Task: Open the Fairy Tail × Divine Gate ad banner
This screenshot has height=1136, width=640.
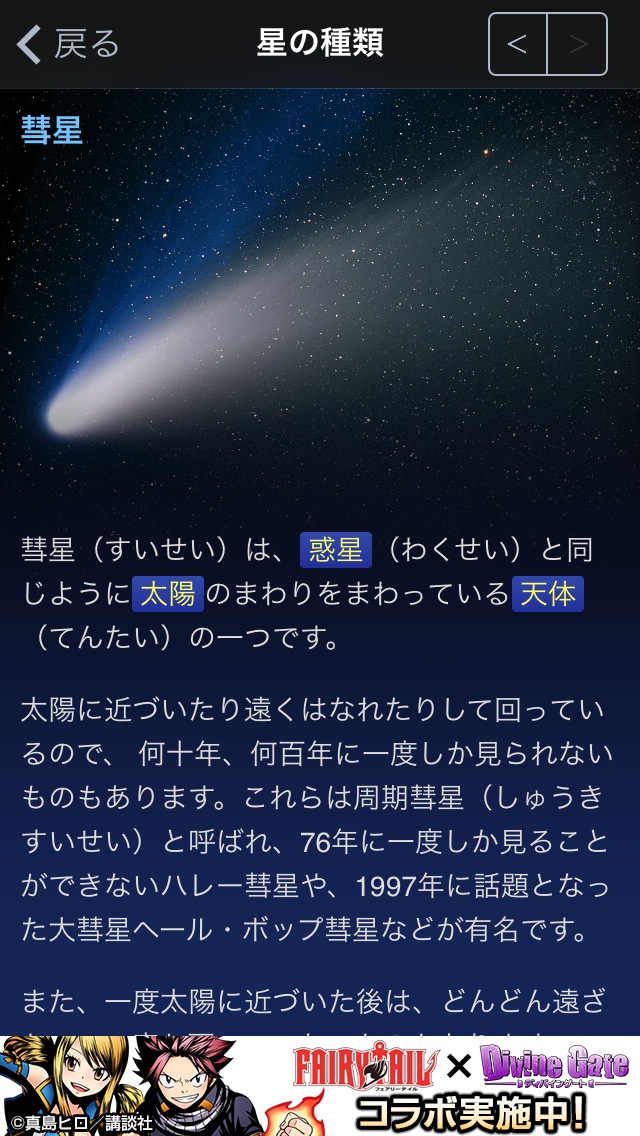Action: pos(320,1085)
